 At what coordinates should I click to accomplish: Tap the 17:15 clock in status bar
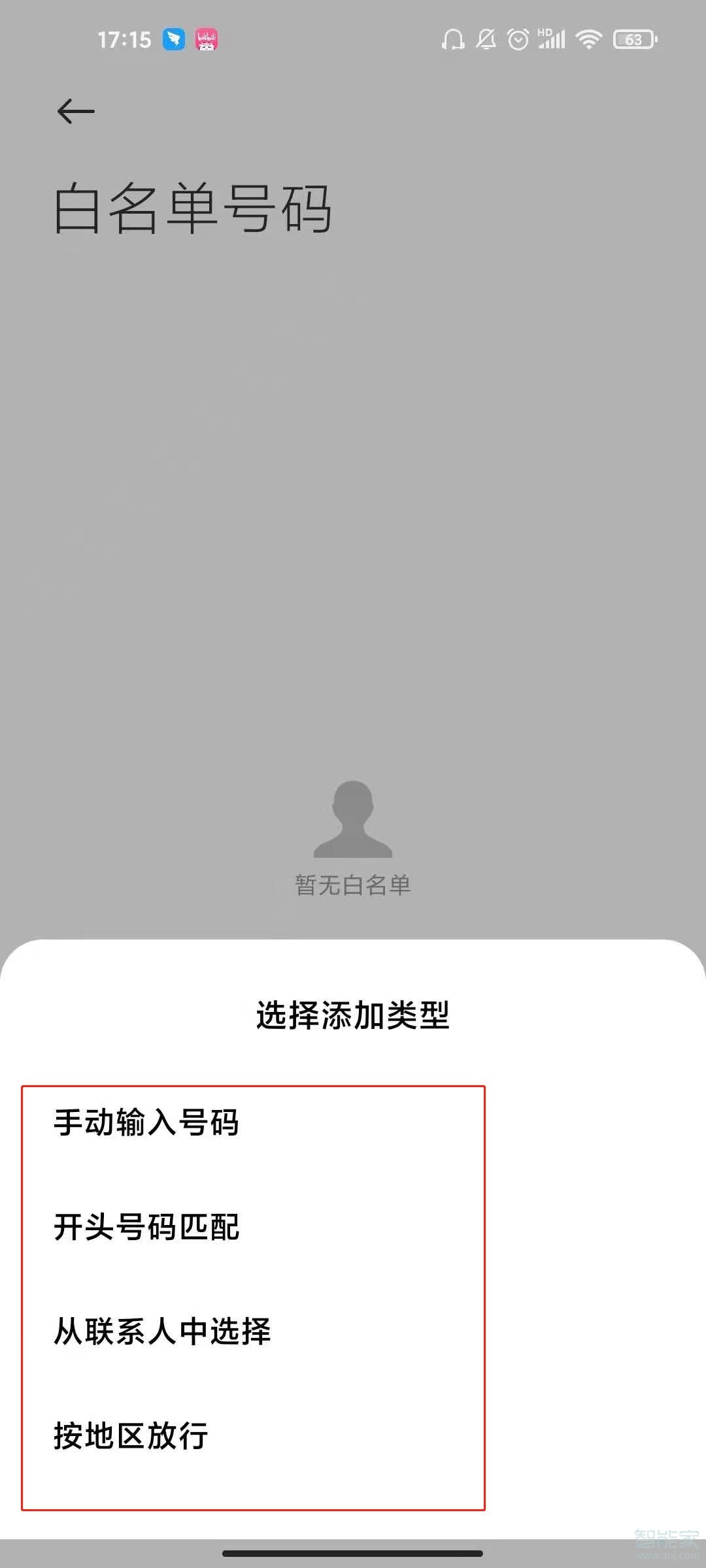123,39
